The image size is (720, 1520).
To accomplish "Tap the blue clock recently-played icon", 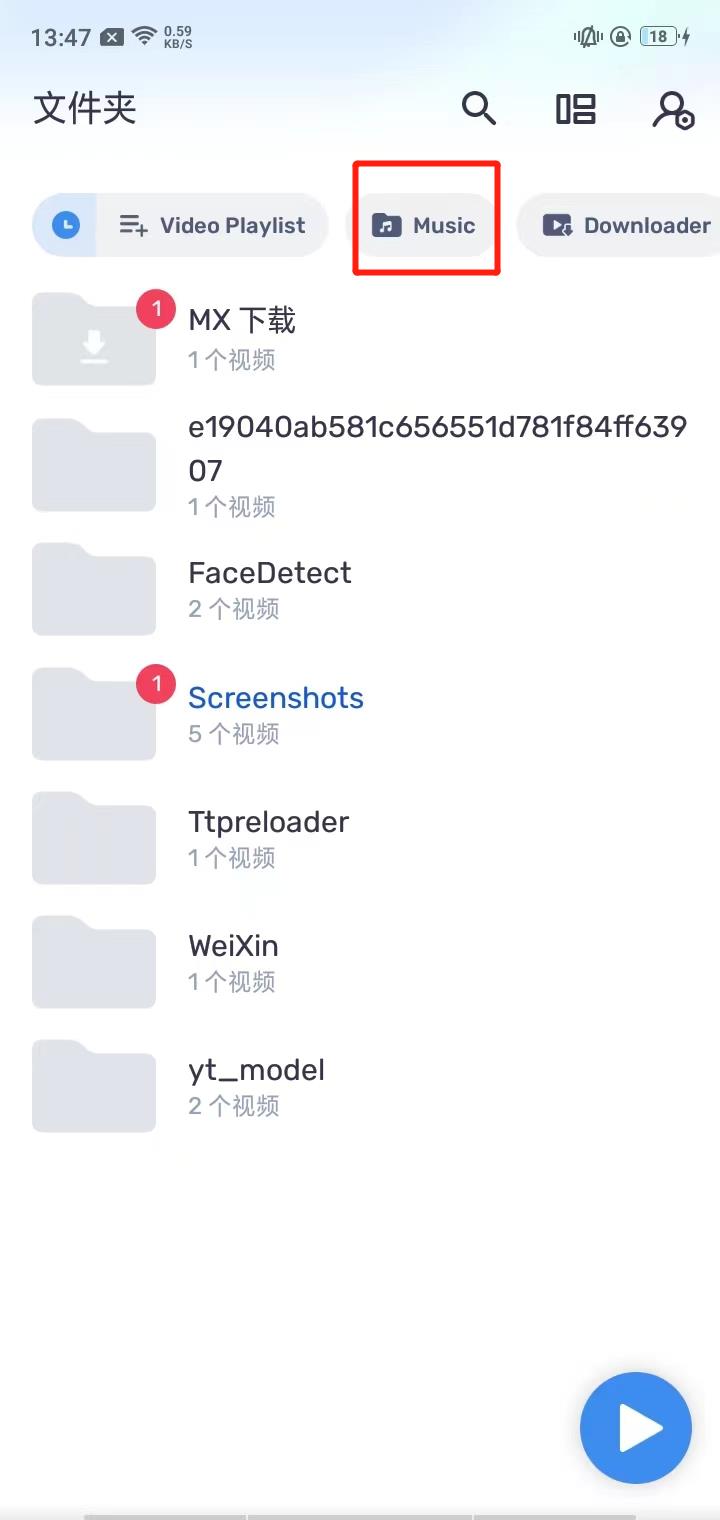I will point(63,225).
